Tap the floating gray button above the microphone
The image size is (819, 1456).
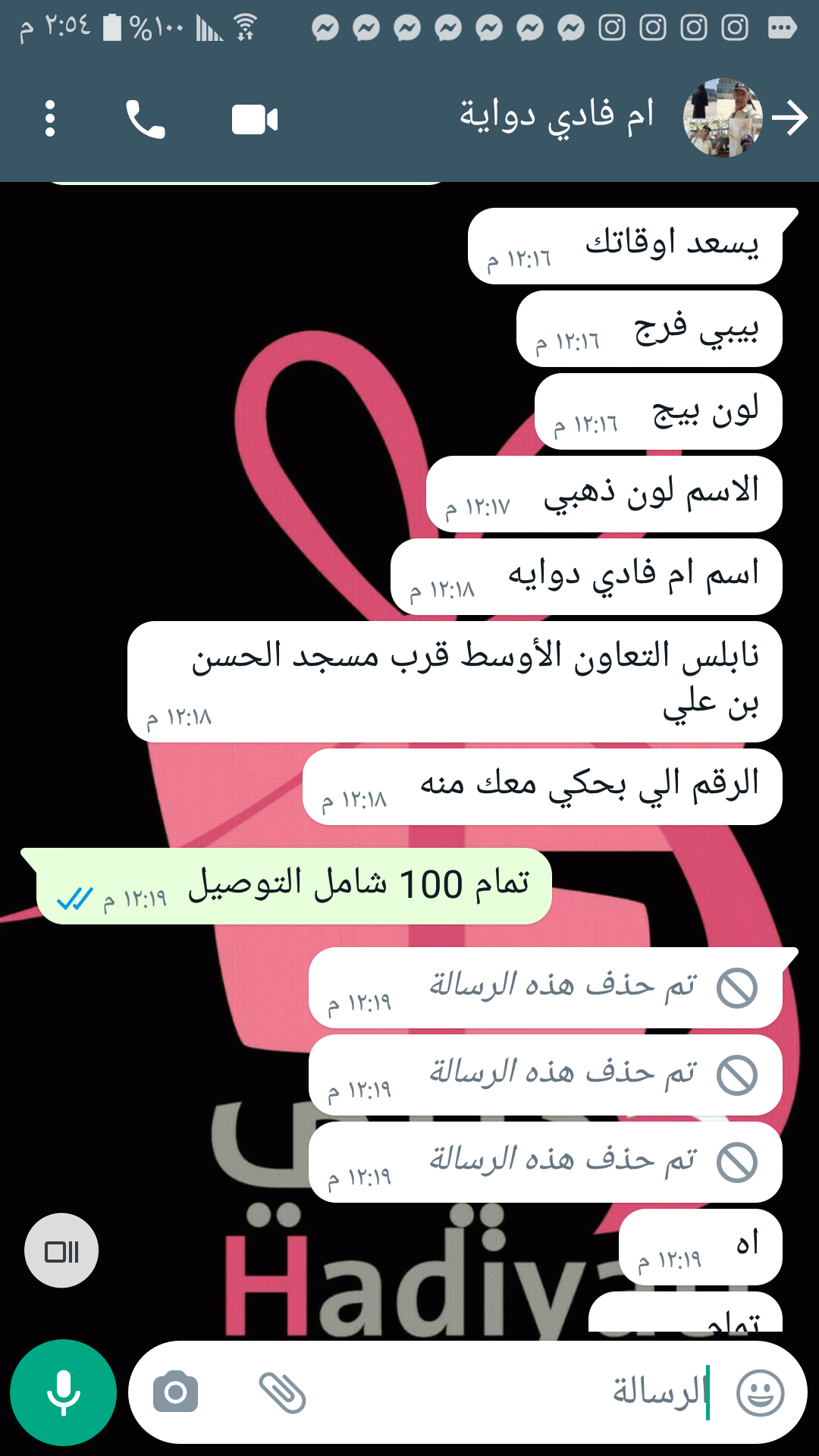(x=61, y=1250)
